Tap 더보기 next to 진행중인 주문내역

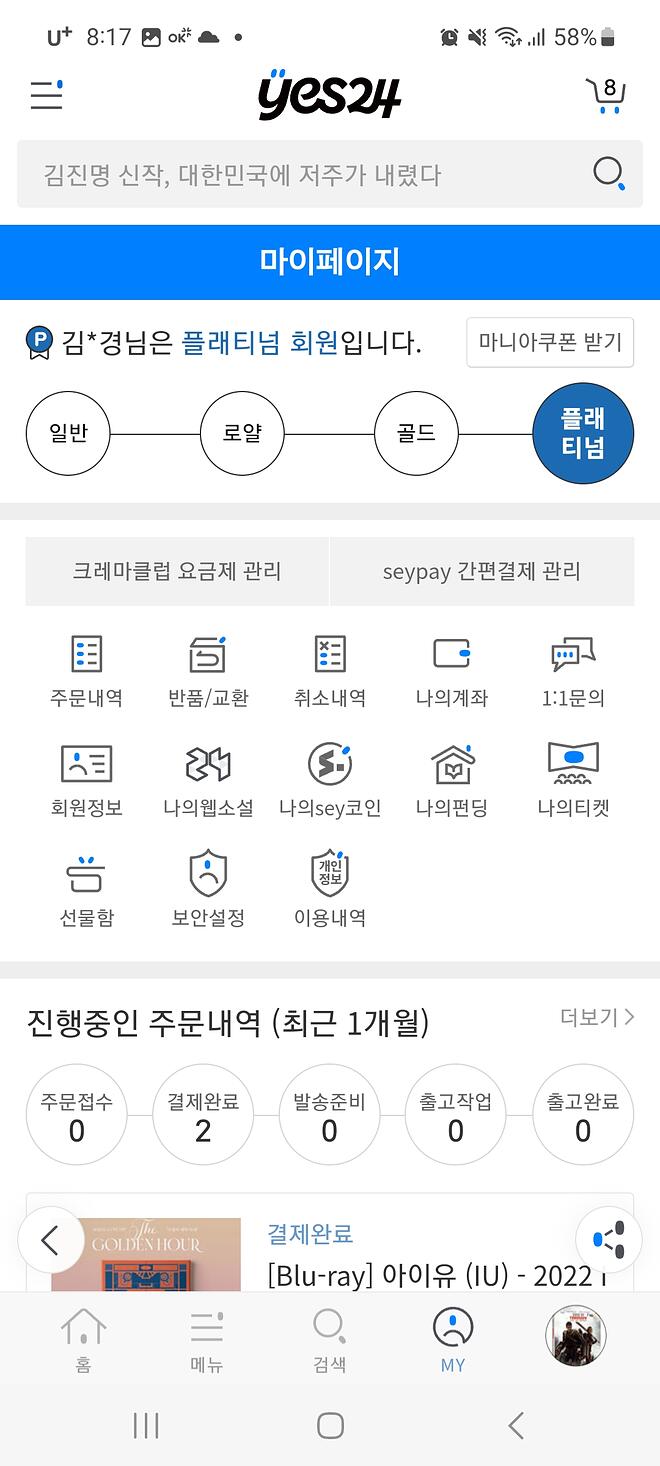597,1018
